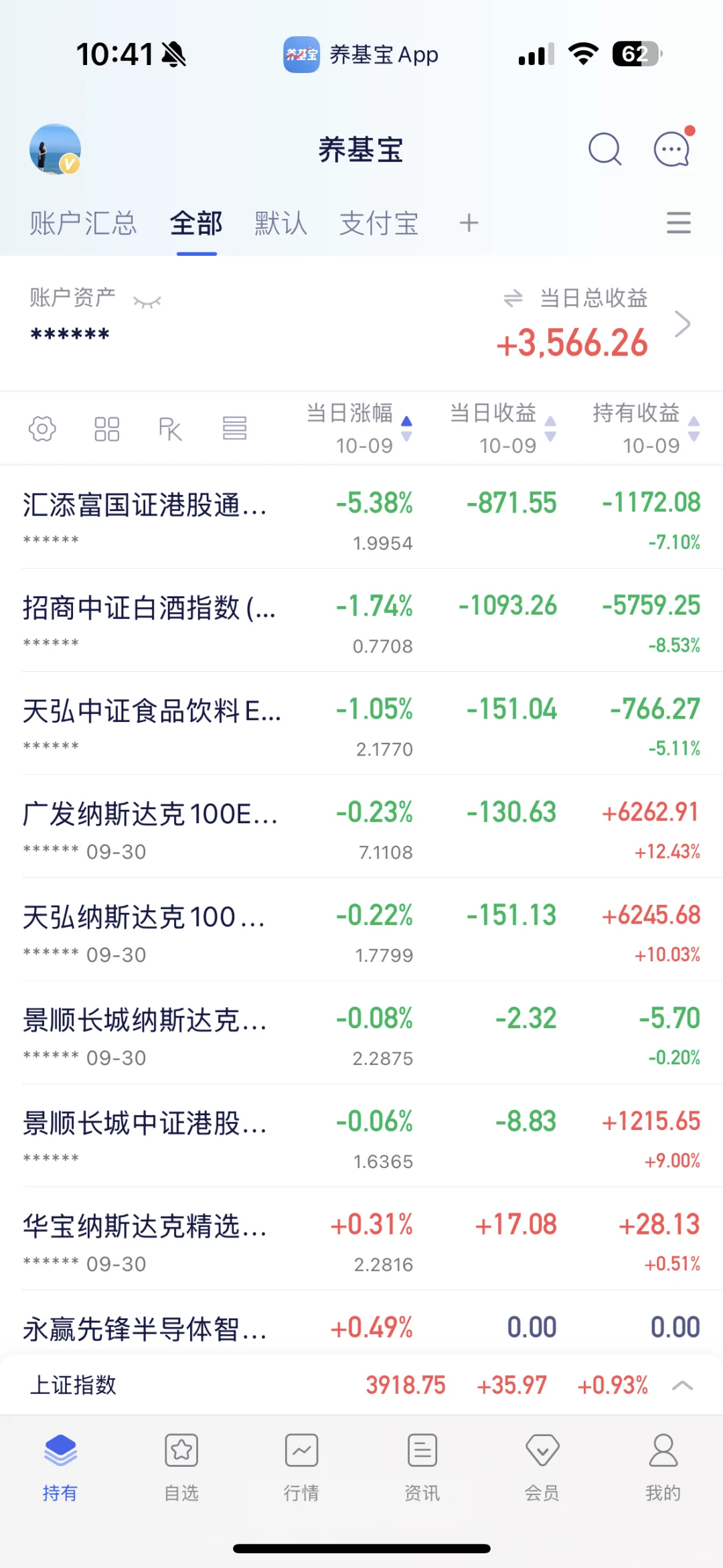Open the 我的 tab
This screenshot has width=723, height=1568.
pos(663,1466)
